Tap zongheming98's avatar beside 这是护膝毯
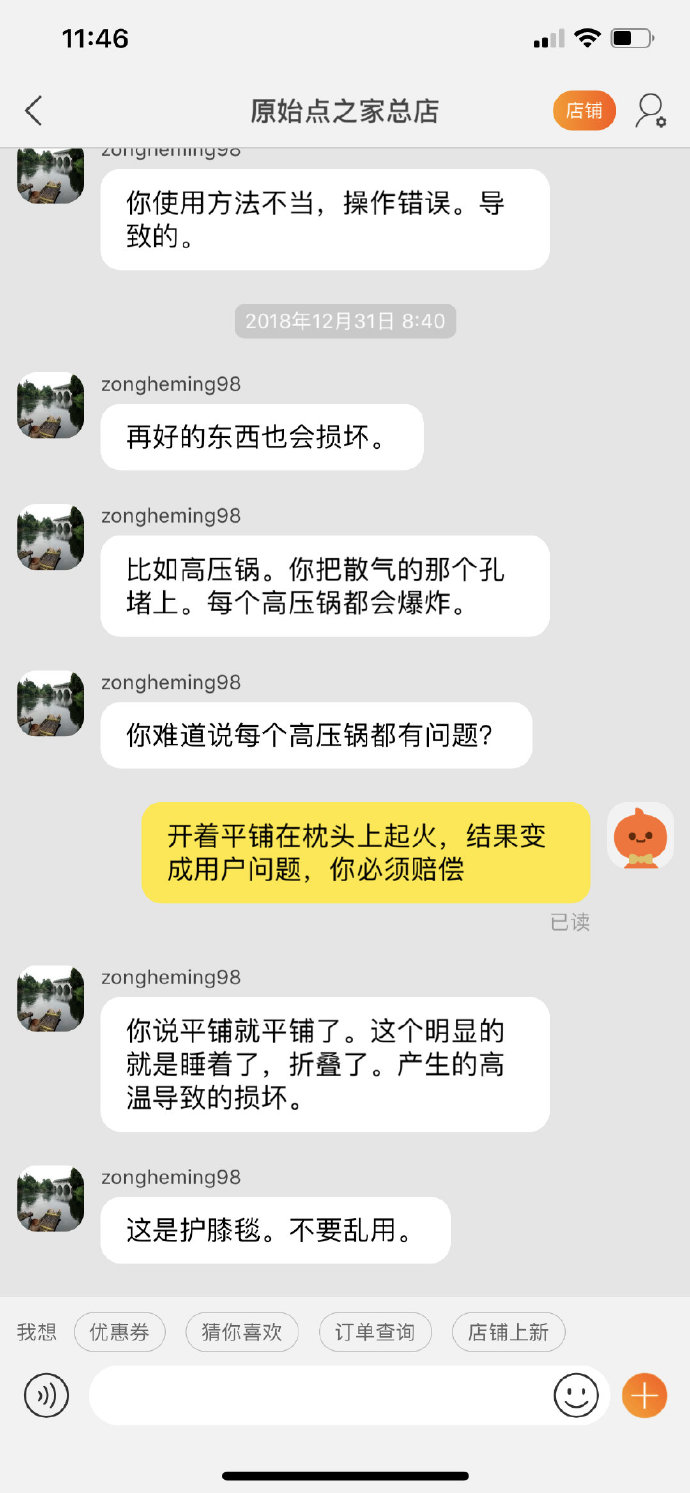The height and width of the screenshot is (1493, 690). tap(50, 1198)
